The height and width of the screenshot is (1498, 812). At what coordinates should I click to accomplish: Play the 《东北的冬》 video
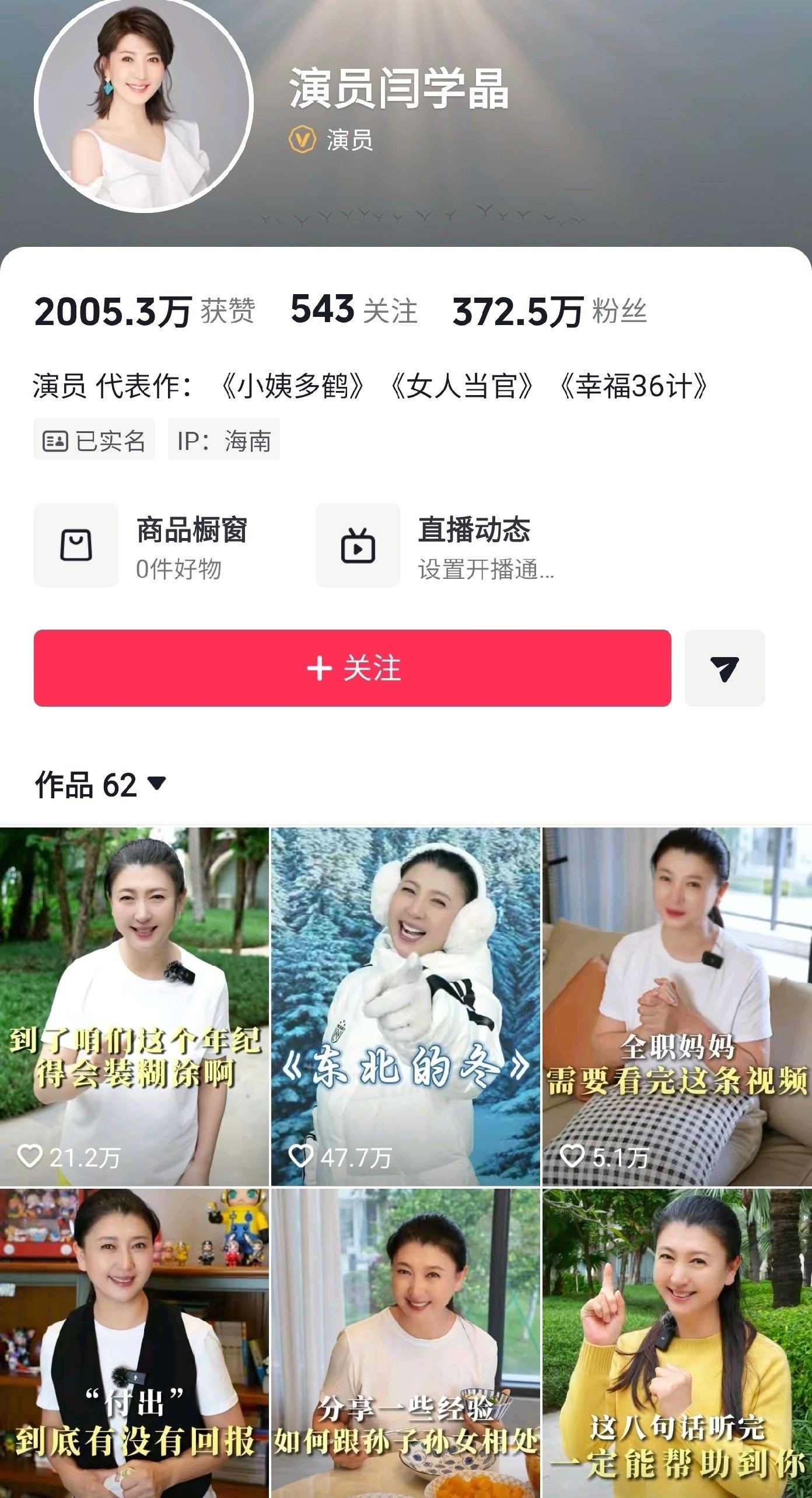(405, 1006)
